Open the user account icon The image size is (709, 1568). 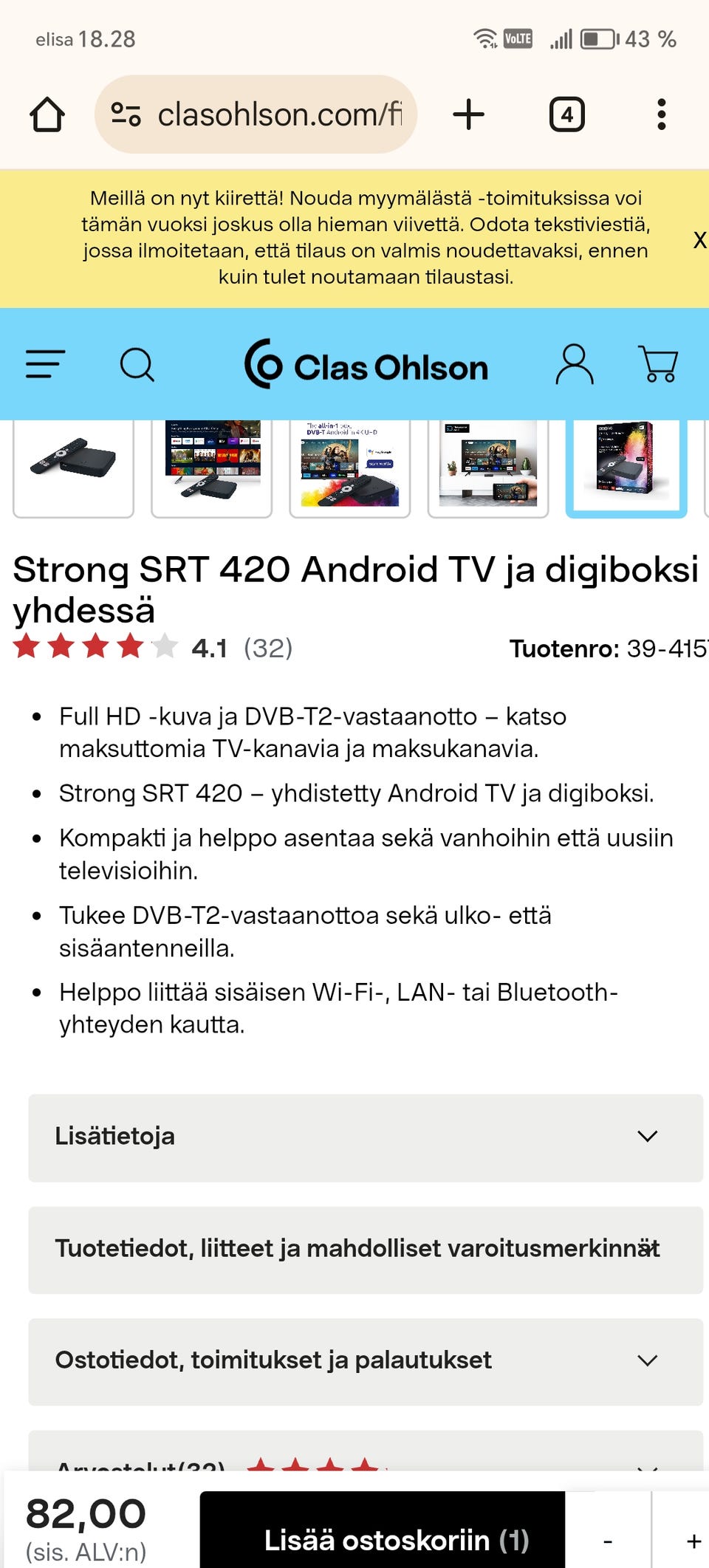(574, 364)
